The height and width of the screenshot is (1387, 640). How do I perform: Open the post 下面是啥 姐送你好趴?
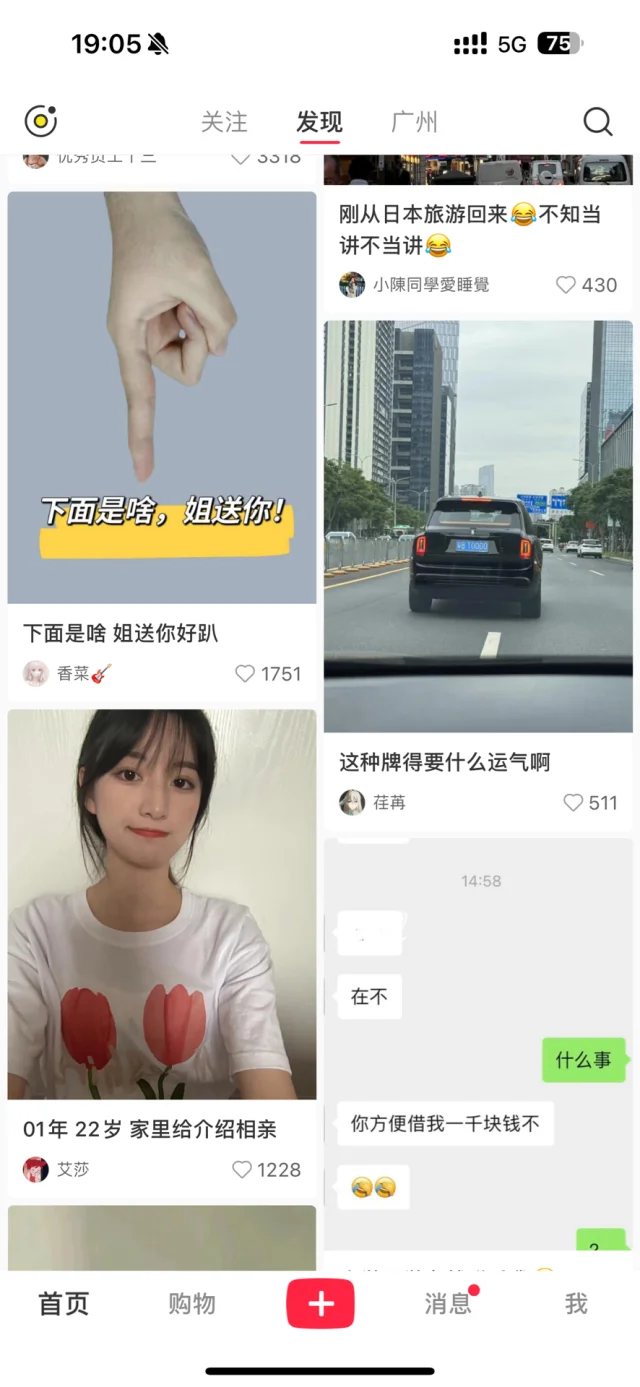(162, 398)
